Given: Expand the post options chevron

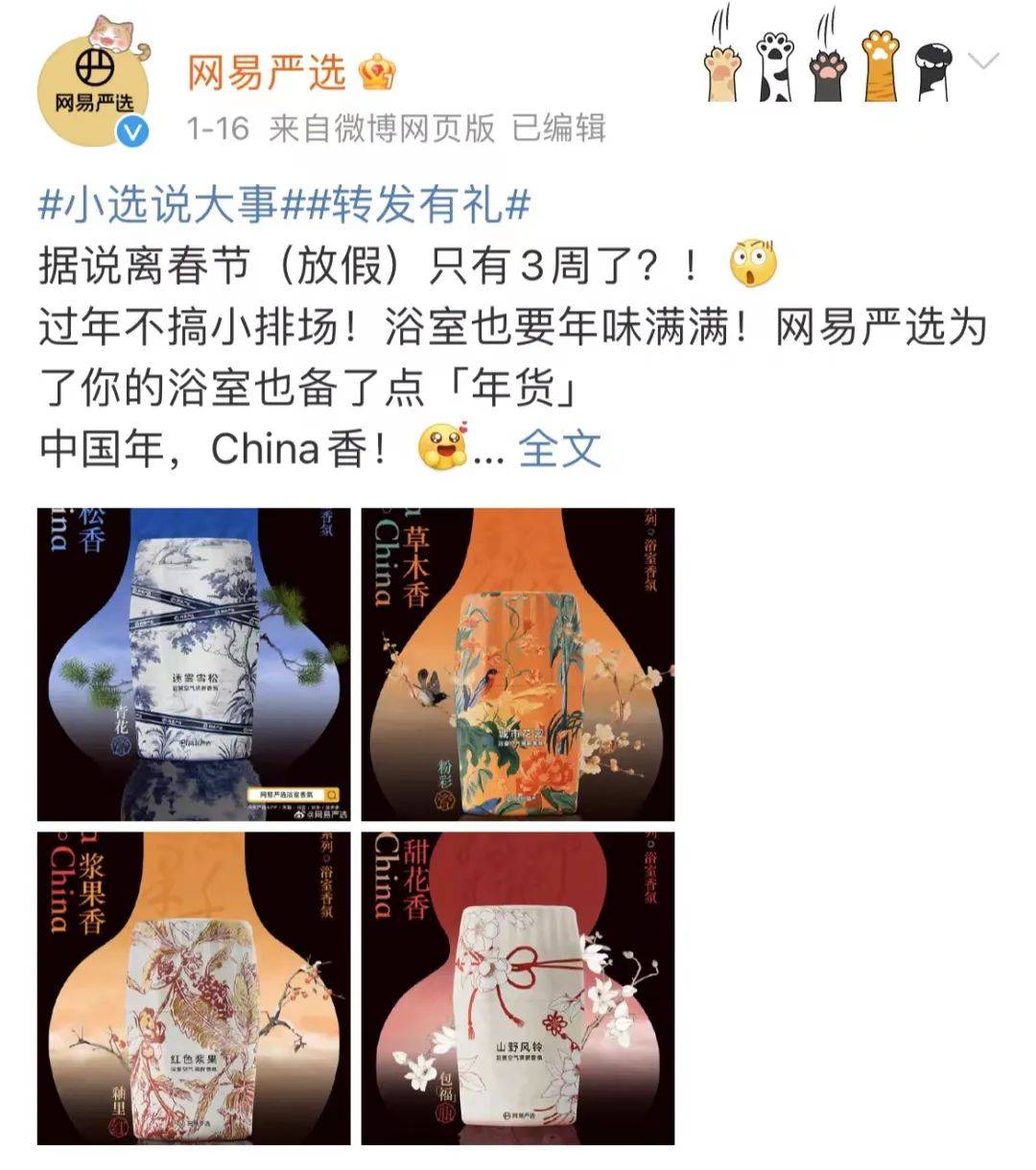Looking at the screenshot, I should click(x=984, y=62).
